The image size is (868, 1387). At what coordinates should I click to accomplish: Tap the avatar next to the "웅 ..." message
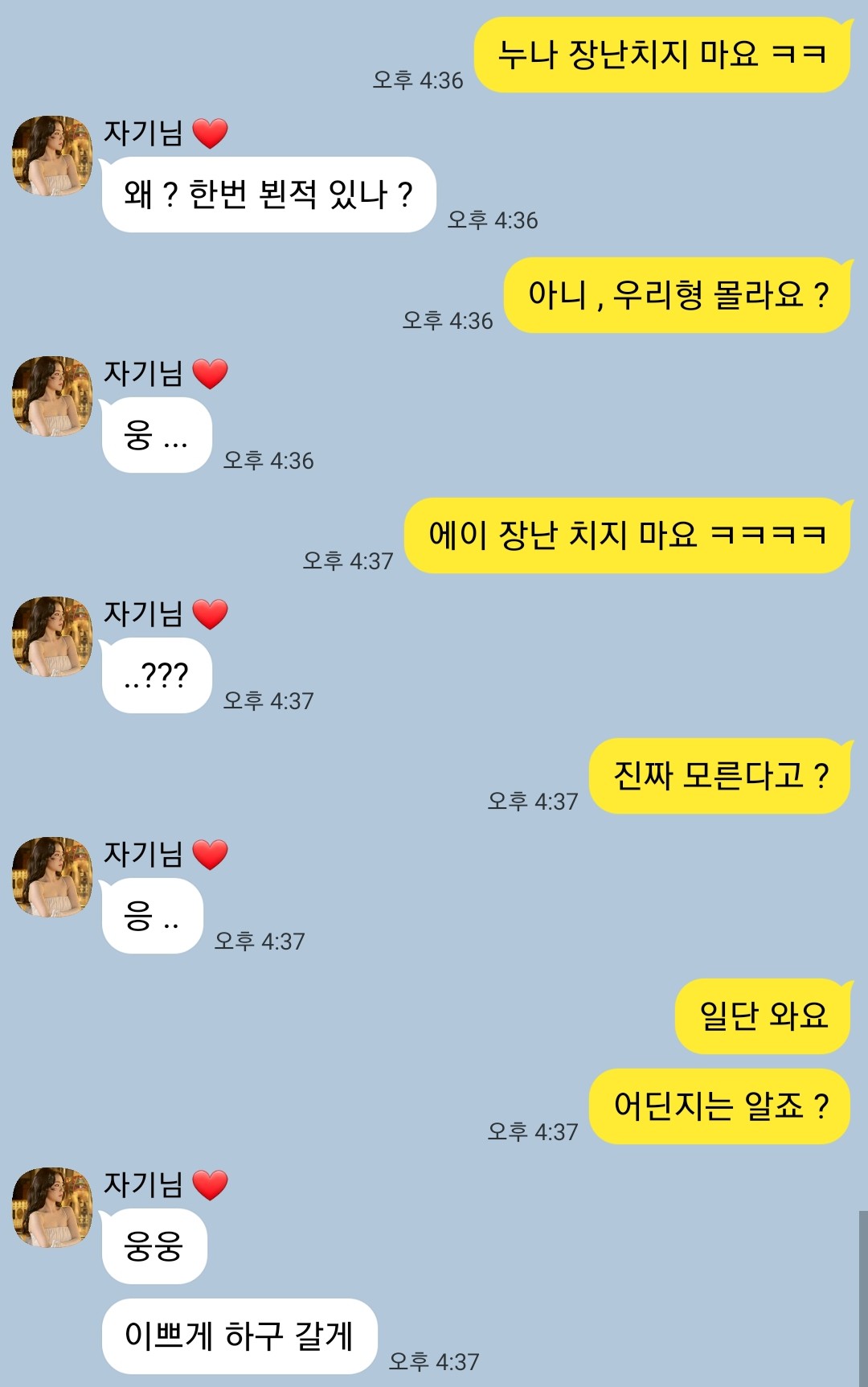pyautogui.click(x=52, y=396)
